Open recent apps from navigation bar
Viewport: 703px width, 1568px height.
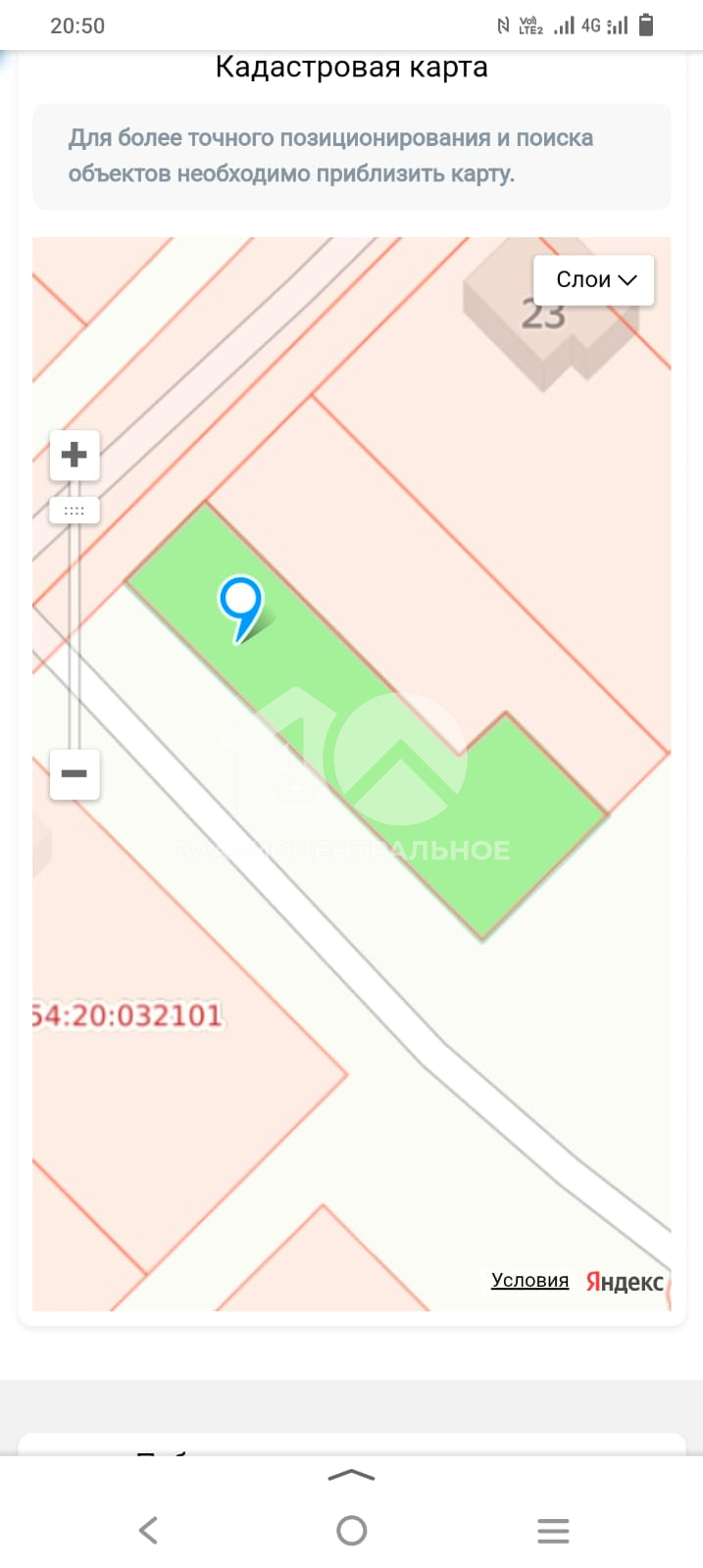coord(553,1531)
